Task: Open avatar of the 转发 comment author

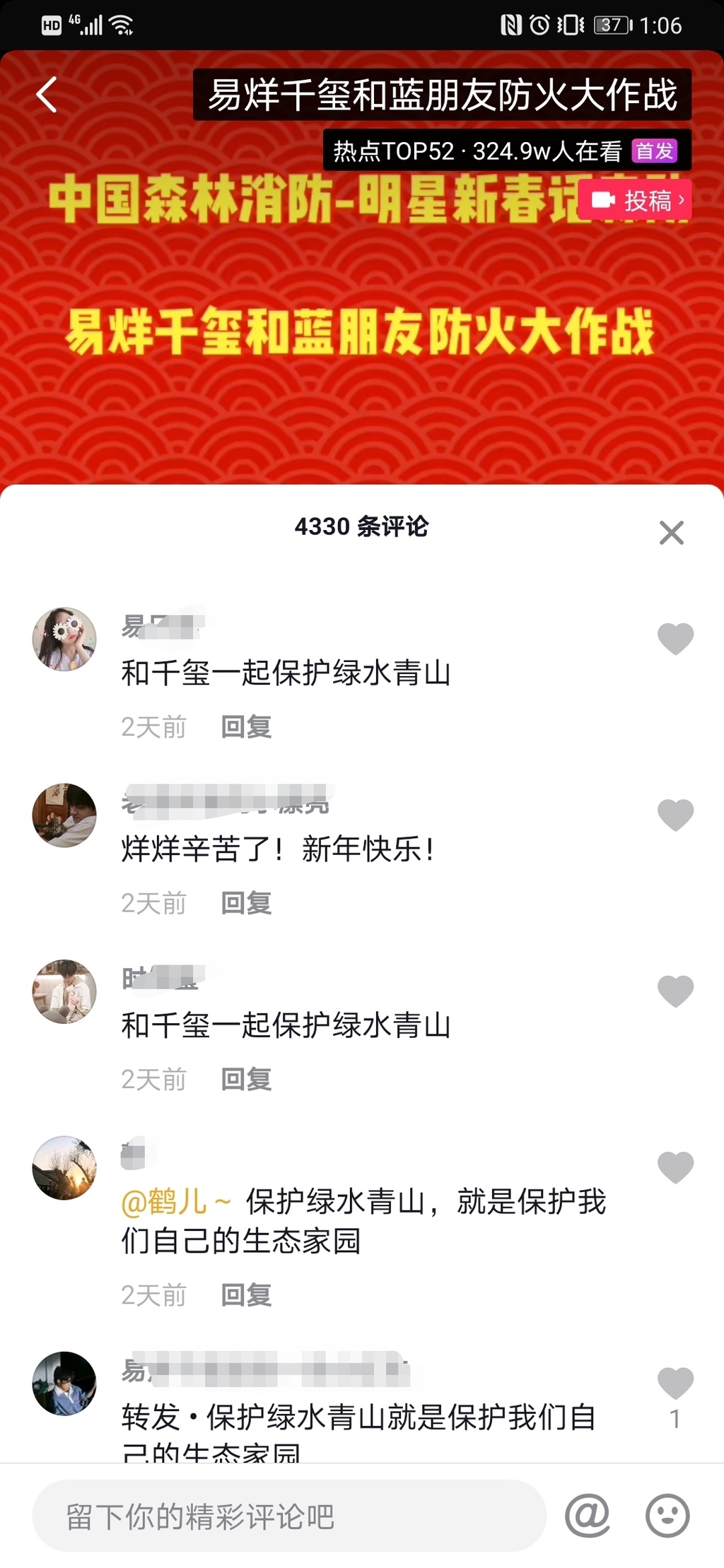Action: click(64, 1383)
